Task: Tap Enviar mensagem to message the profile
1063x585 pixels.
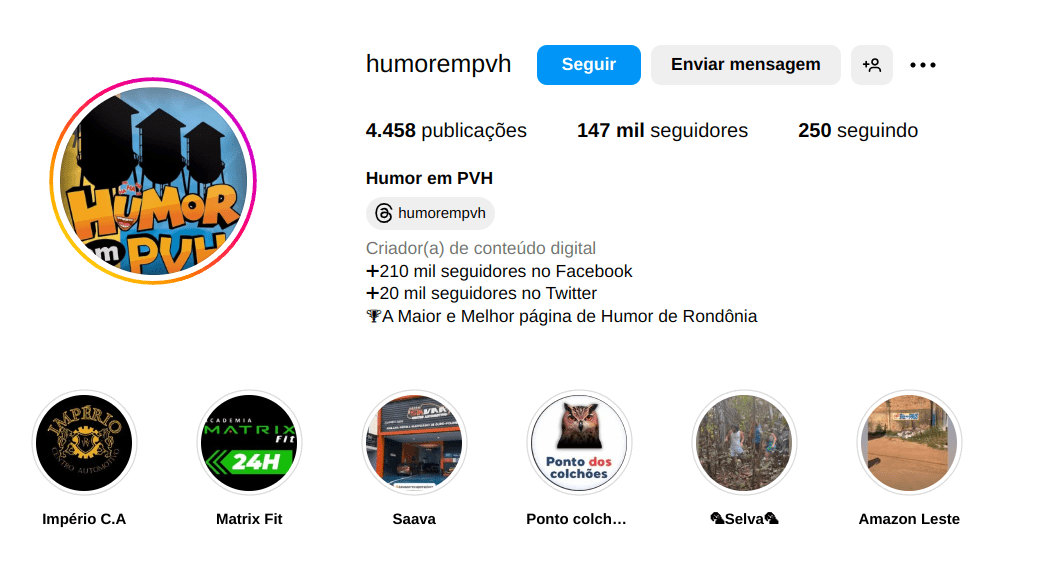Action: (x=745, y=65)
